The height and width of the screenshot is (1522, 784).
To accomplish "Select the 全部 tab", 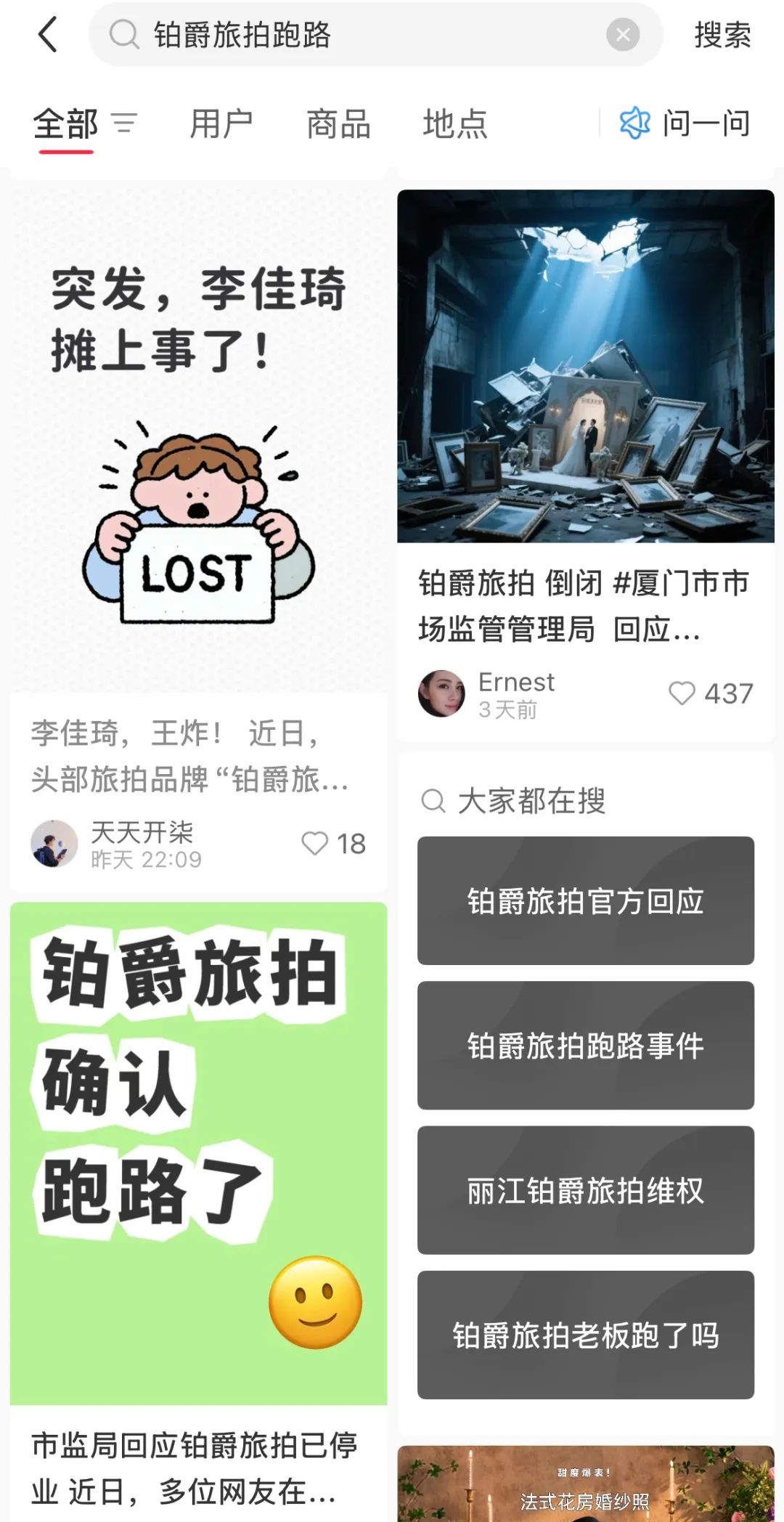I will coord(66,123).
